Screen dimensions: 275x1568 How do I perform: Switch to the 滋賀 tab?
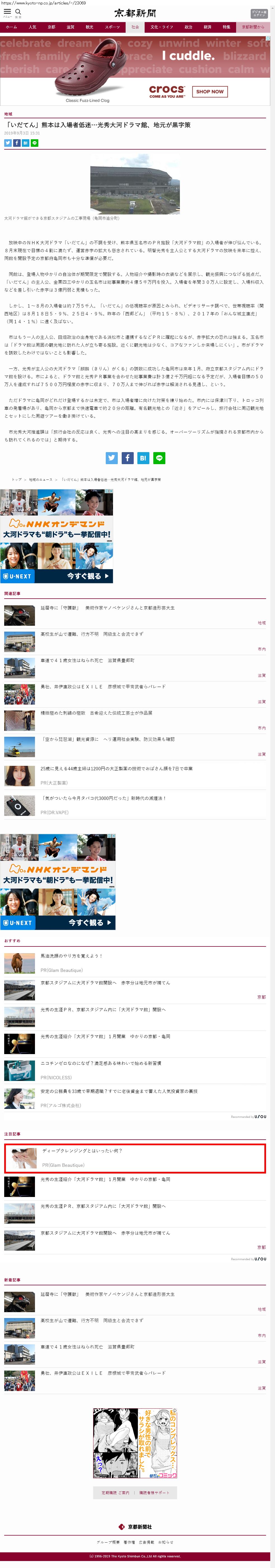[70, 27]
